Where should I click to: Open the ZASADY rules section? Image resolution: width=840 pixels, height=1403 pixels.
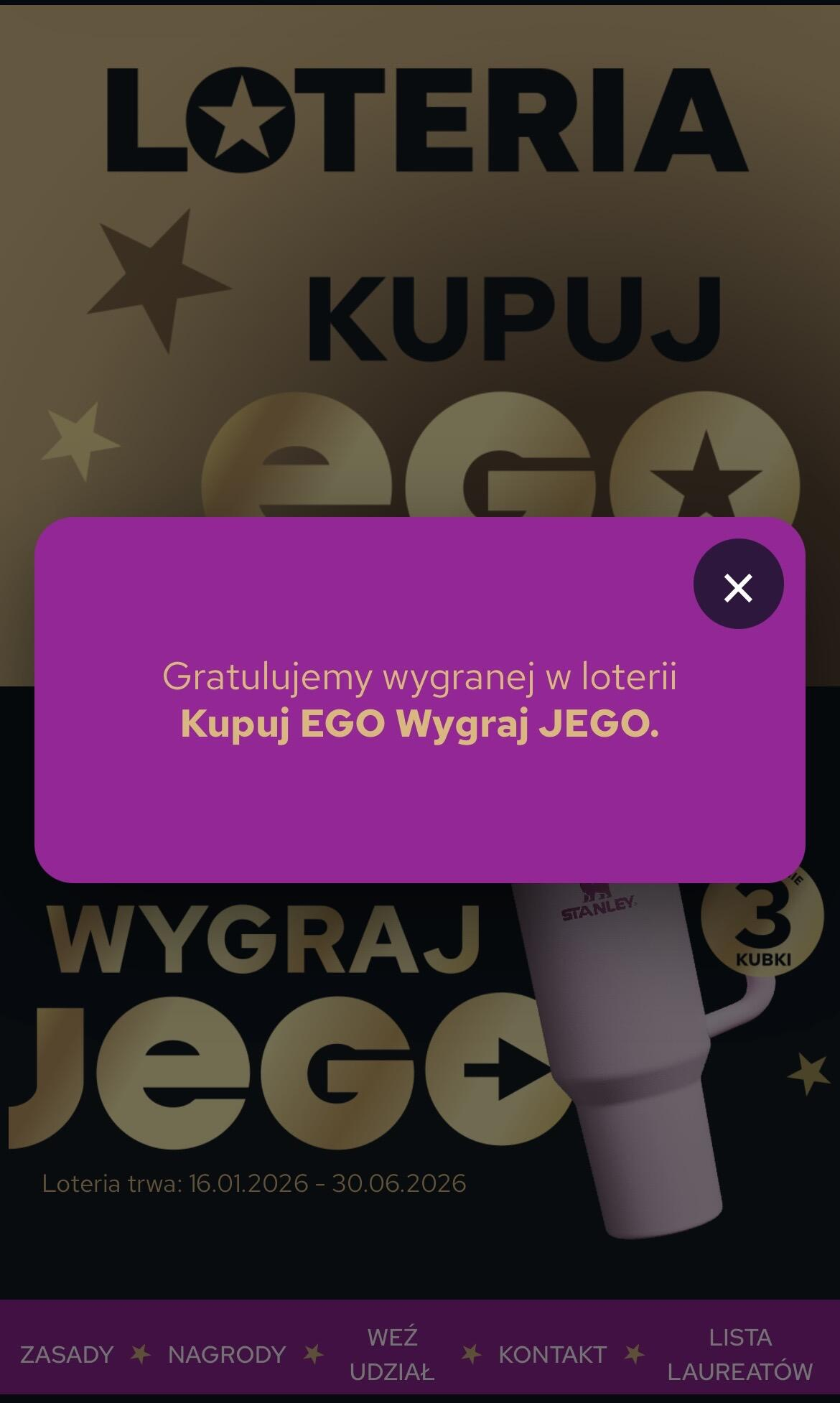point(67,1354)
